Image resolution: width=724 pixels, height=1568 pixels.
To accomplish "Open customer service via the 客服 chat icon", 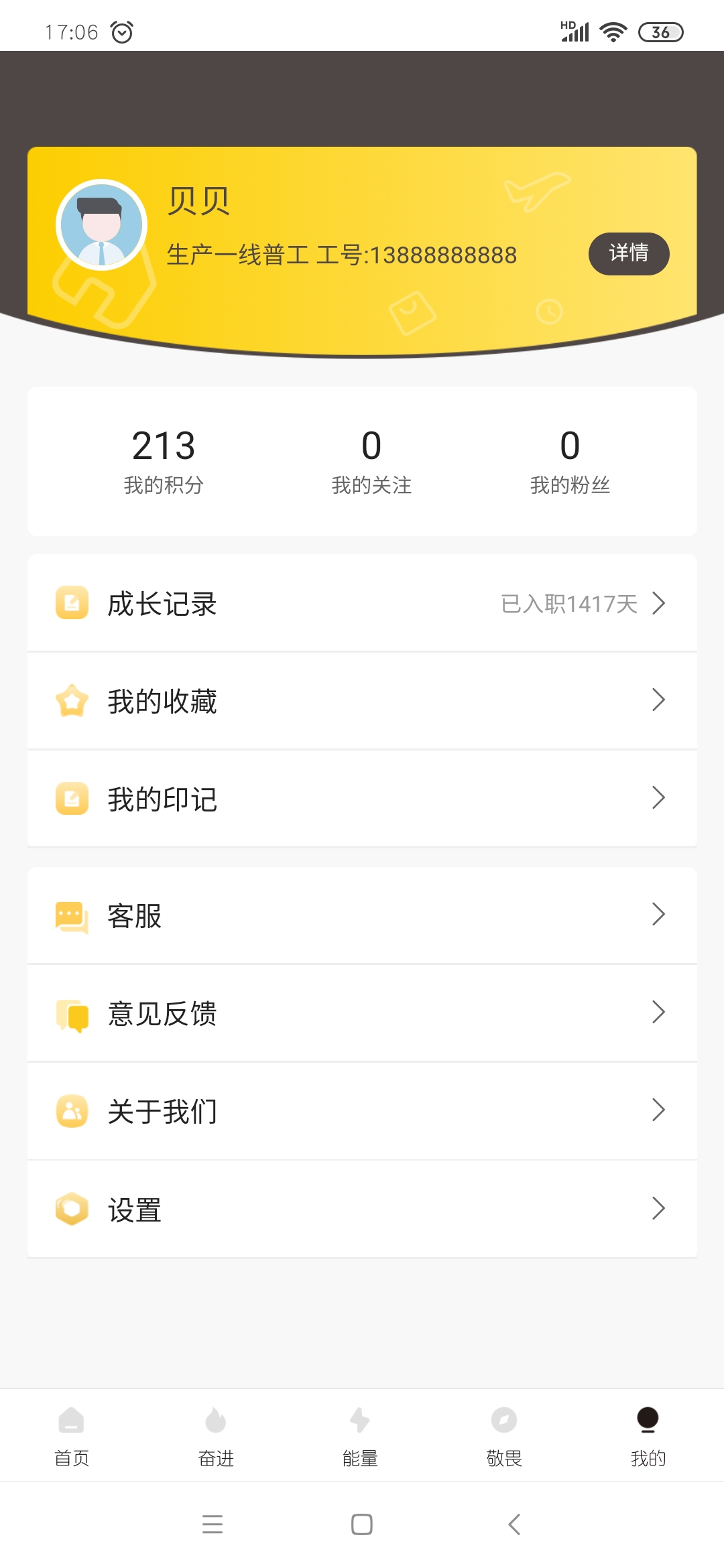I will (72, 915).
